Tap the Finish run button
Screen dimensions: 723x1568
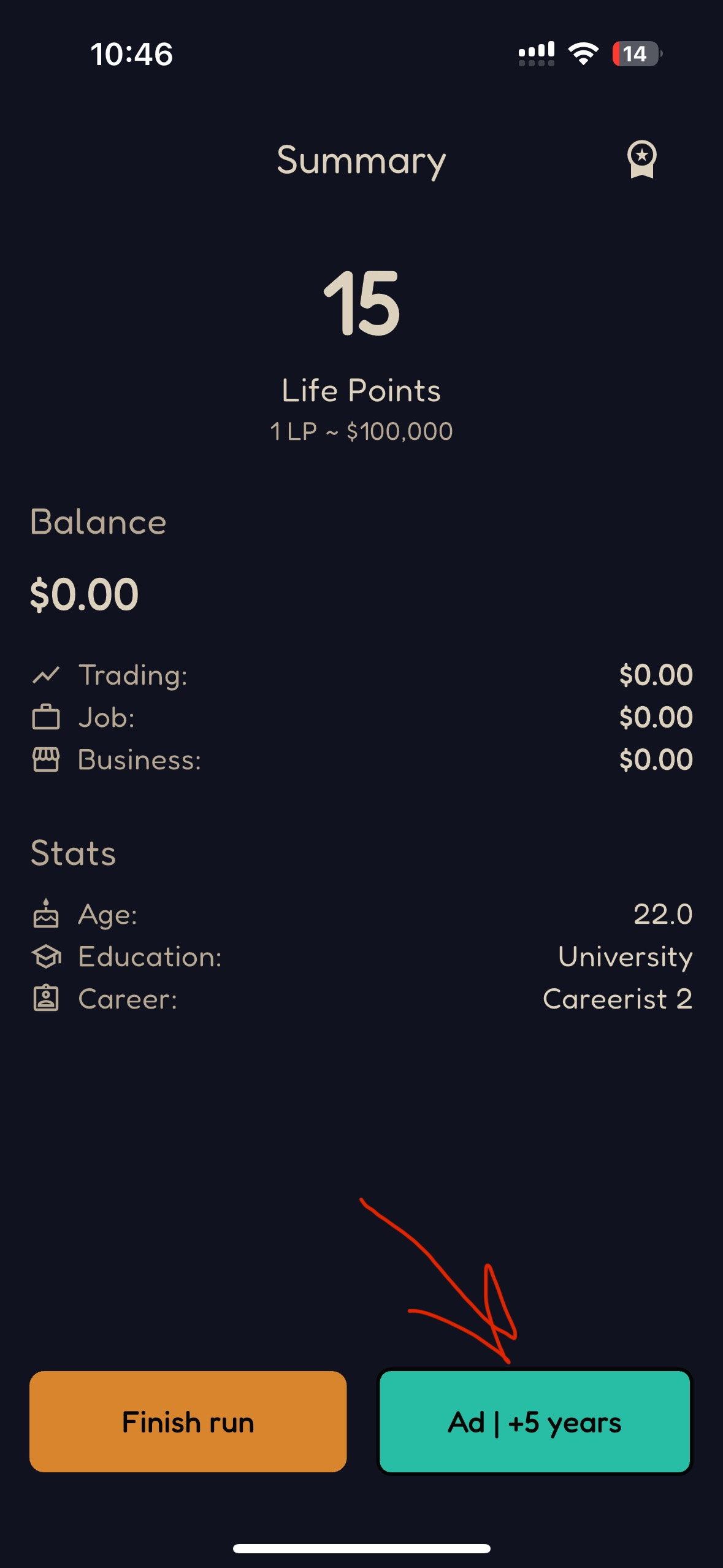click(x=188, y=1421)
